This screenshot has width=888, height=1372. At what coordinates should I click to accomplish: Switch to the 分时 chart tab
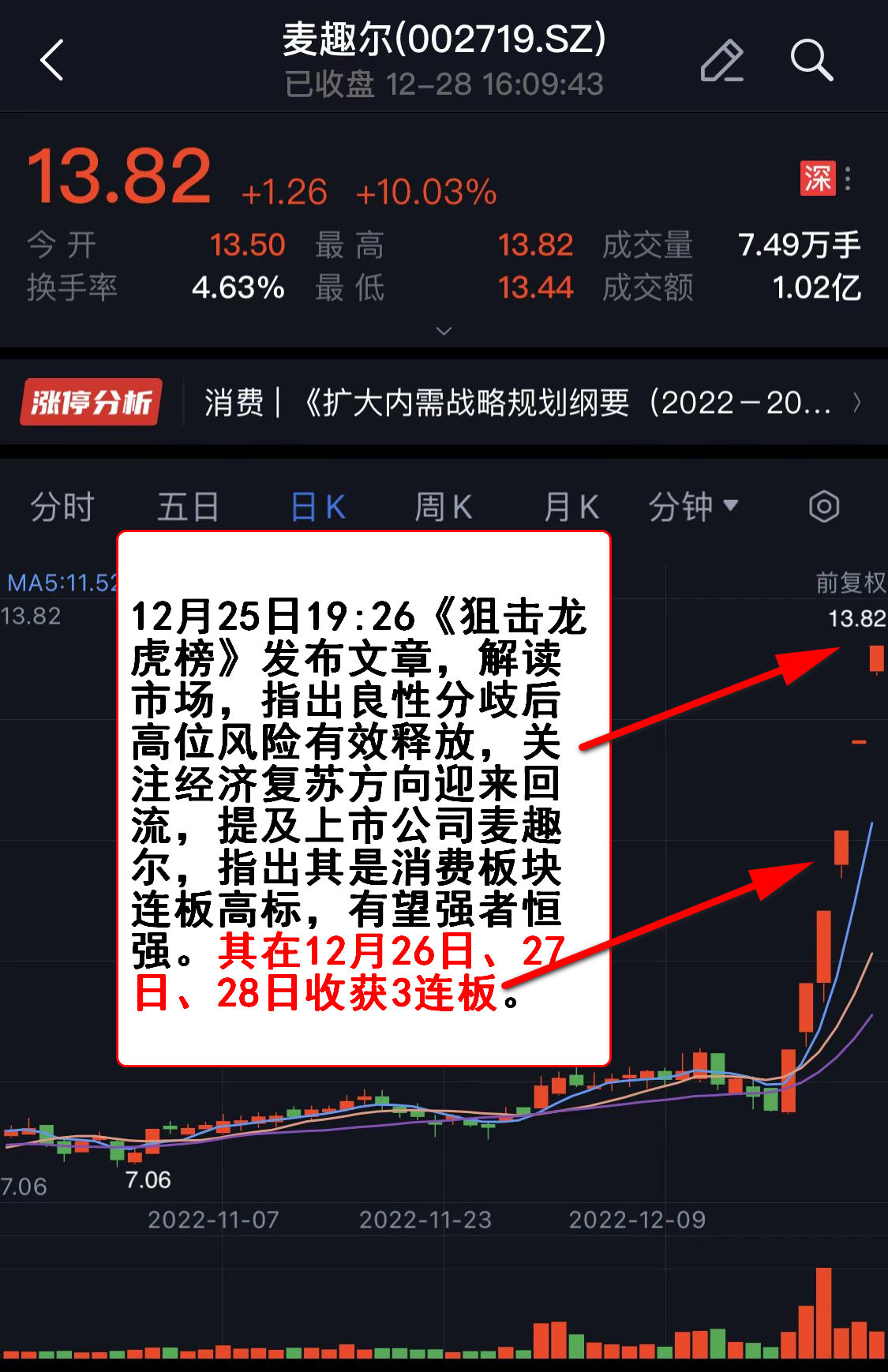coord(62,507)
